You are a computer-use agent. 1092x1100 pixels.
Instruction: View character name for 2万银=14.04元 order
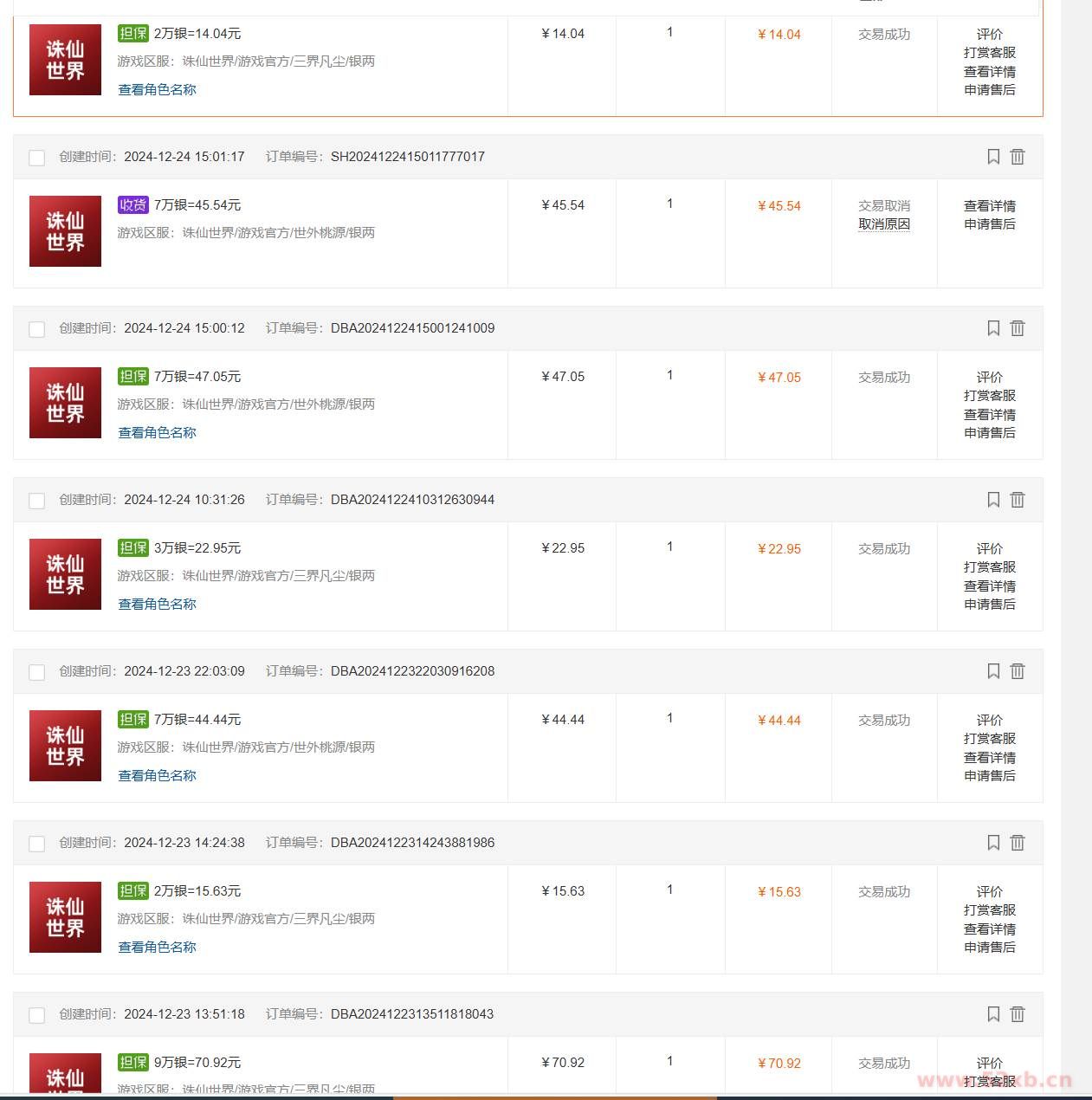(157, 89)
